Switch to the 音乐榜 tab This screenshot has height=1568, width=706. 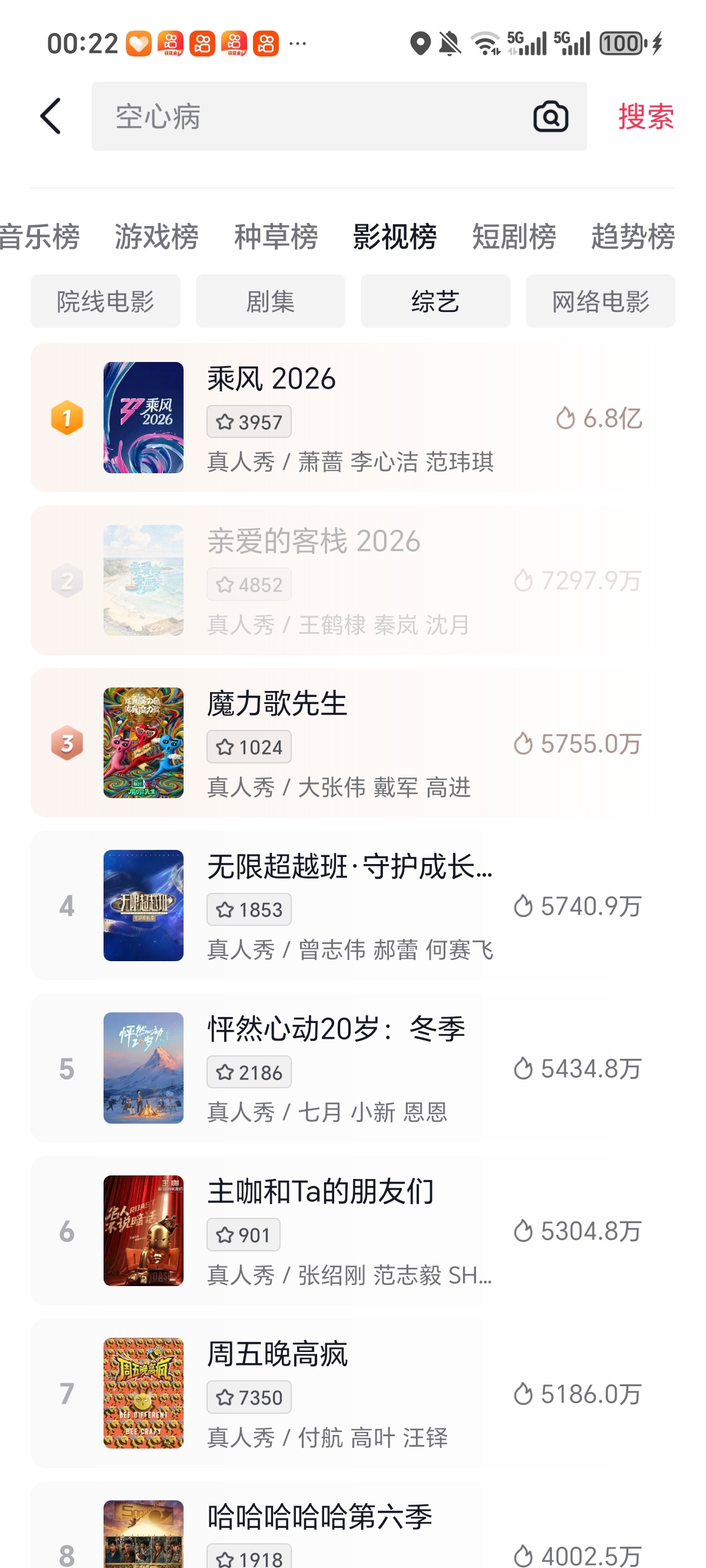(x=39, y=236)
